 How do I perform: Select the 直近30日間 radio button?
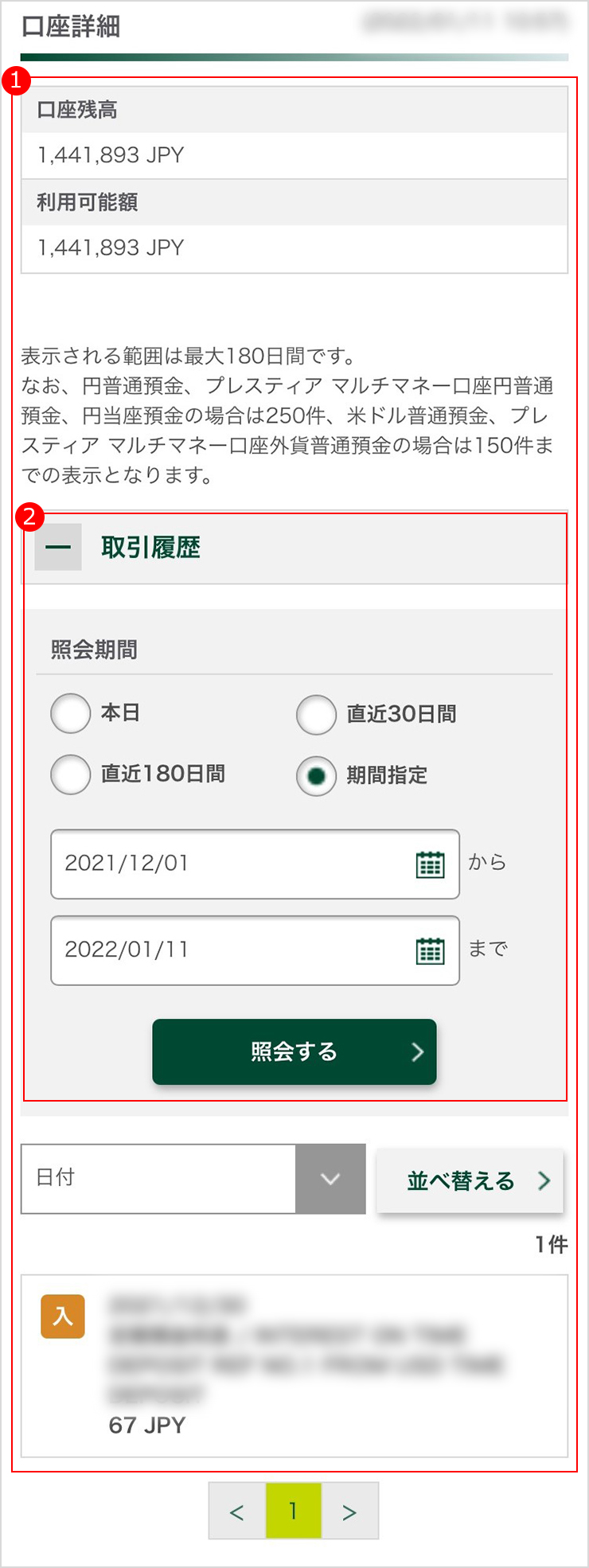click(x=316, y=714)
